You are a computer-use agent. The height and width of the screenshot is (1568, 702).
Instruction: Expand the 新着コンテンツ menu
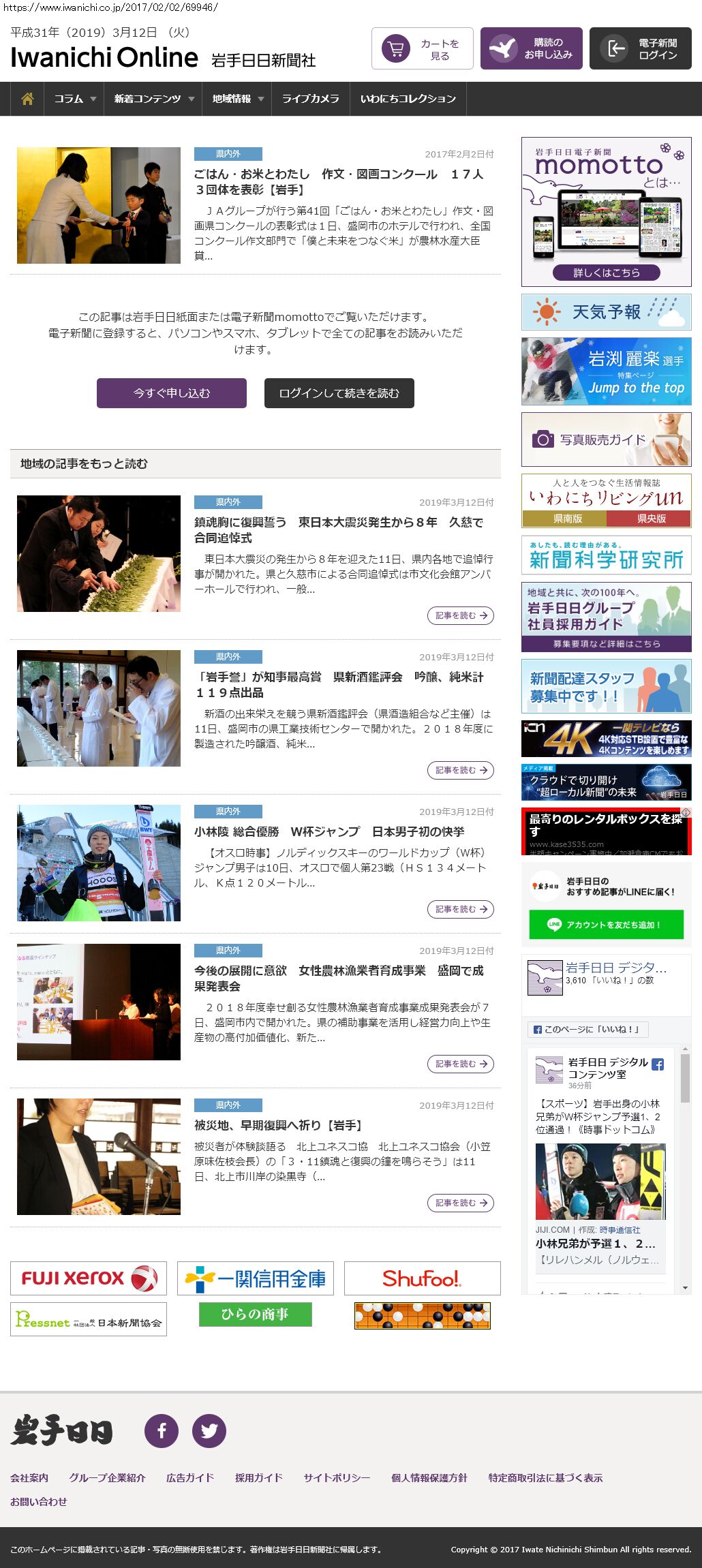(153, 99)
